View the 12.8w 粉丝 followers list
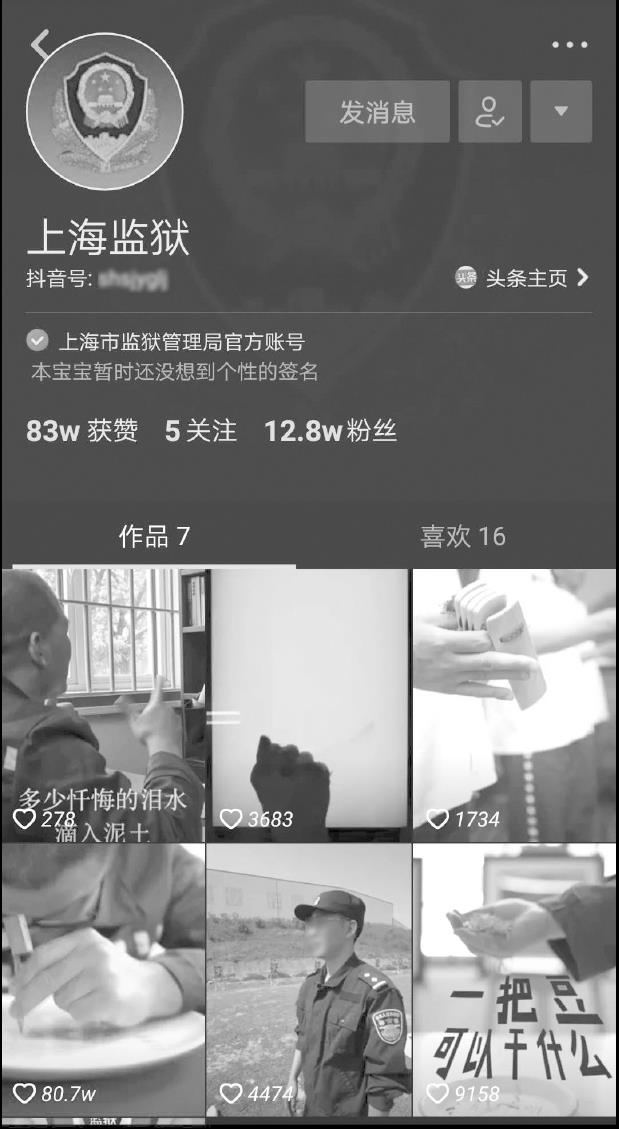Viewport: 619px width, 1129px height. (330, 431)
